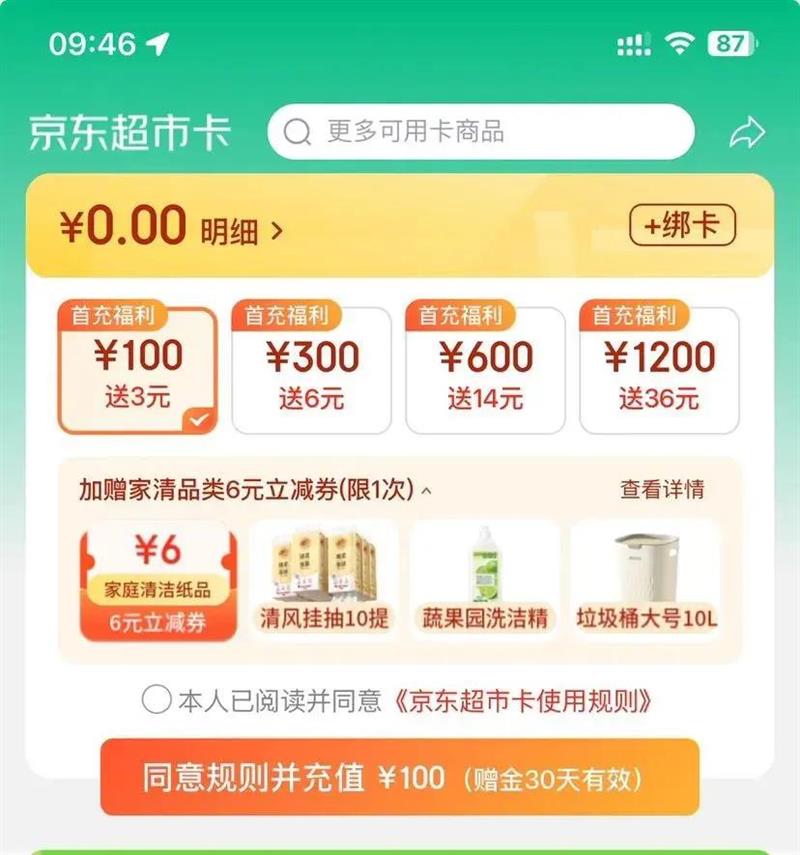Tap the ¥6 家庭清洁纸品 coupon
The image size is (800, 855).
158,582
